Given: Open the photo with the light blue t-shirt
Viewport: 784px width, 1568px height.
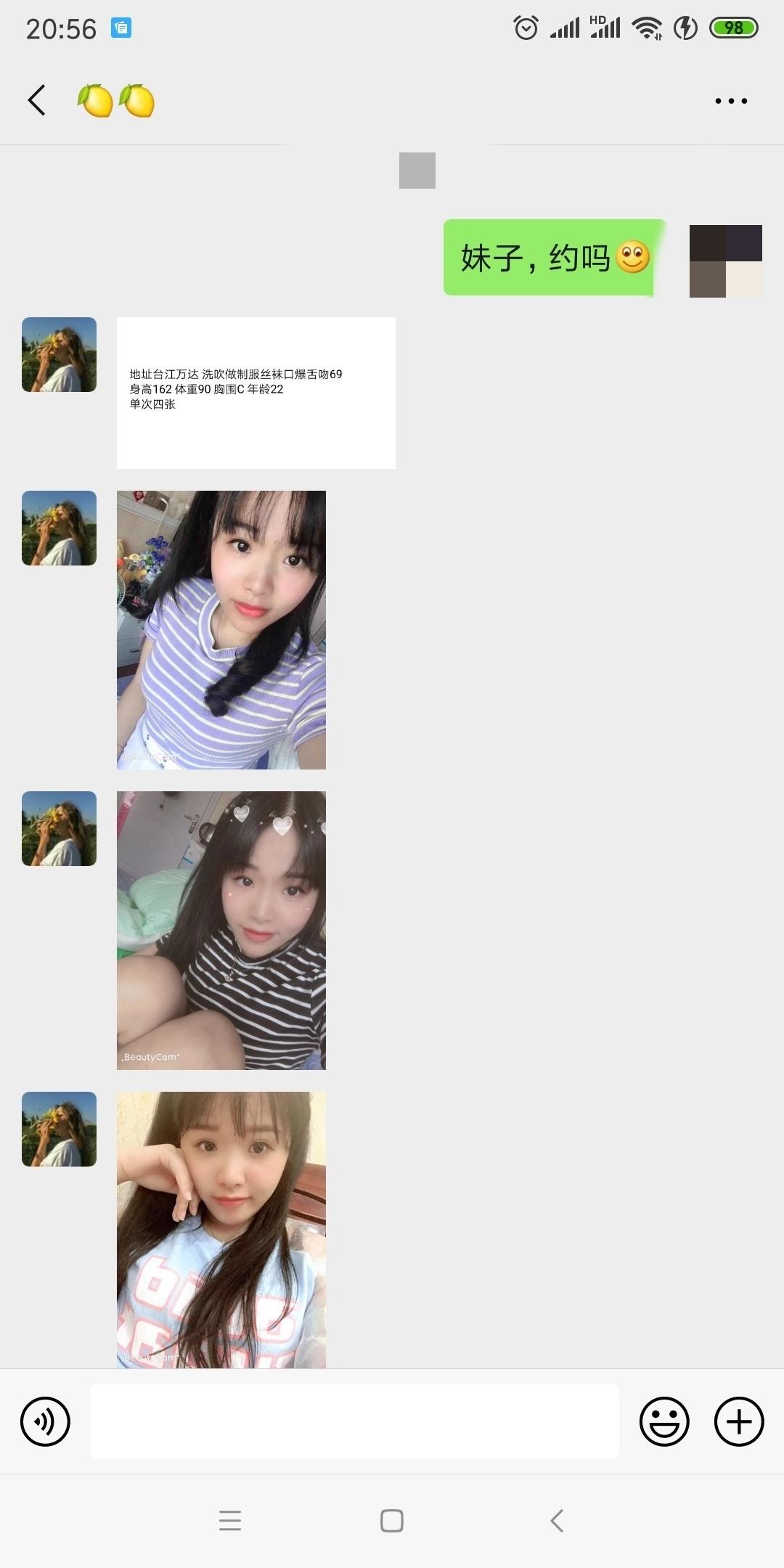Looking at the screenshot, I should (x=221, y=1230).
